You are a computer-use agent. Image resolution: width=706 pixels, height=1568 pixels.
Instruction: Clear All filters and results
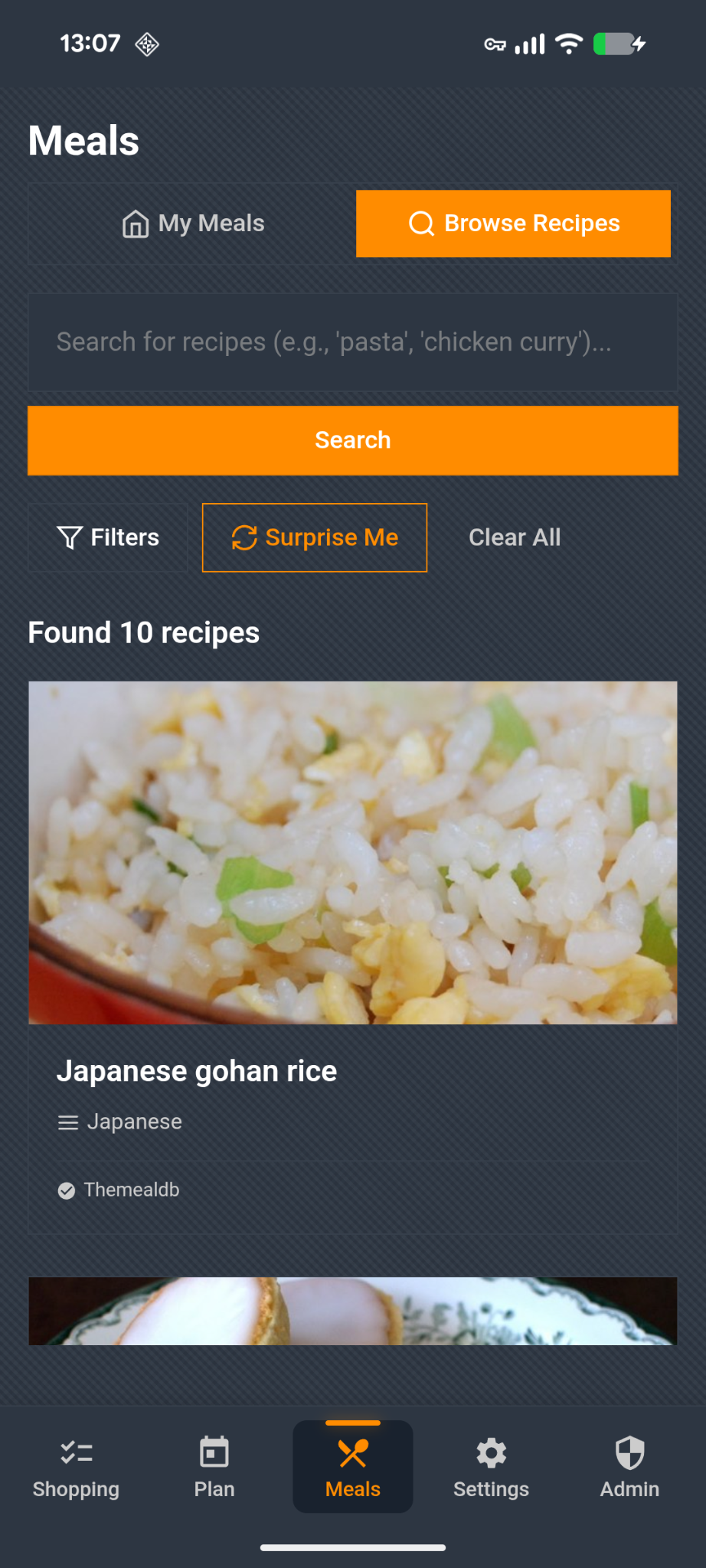(515, 537)
